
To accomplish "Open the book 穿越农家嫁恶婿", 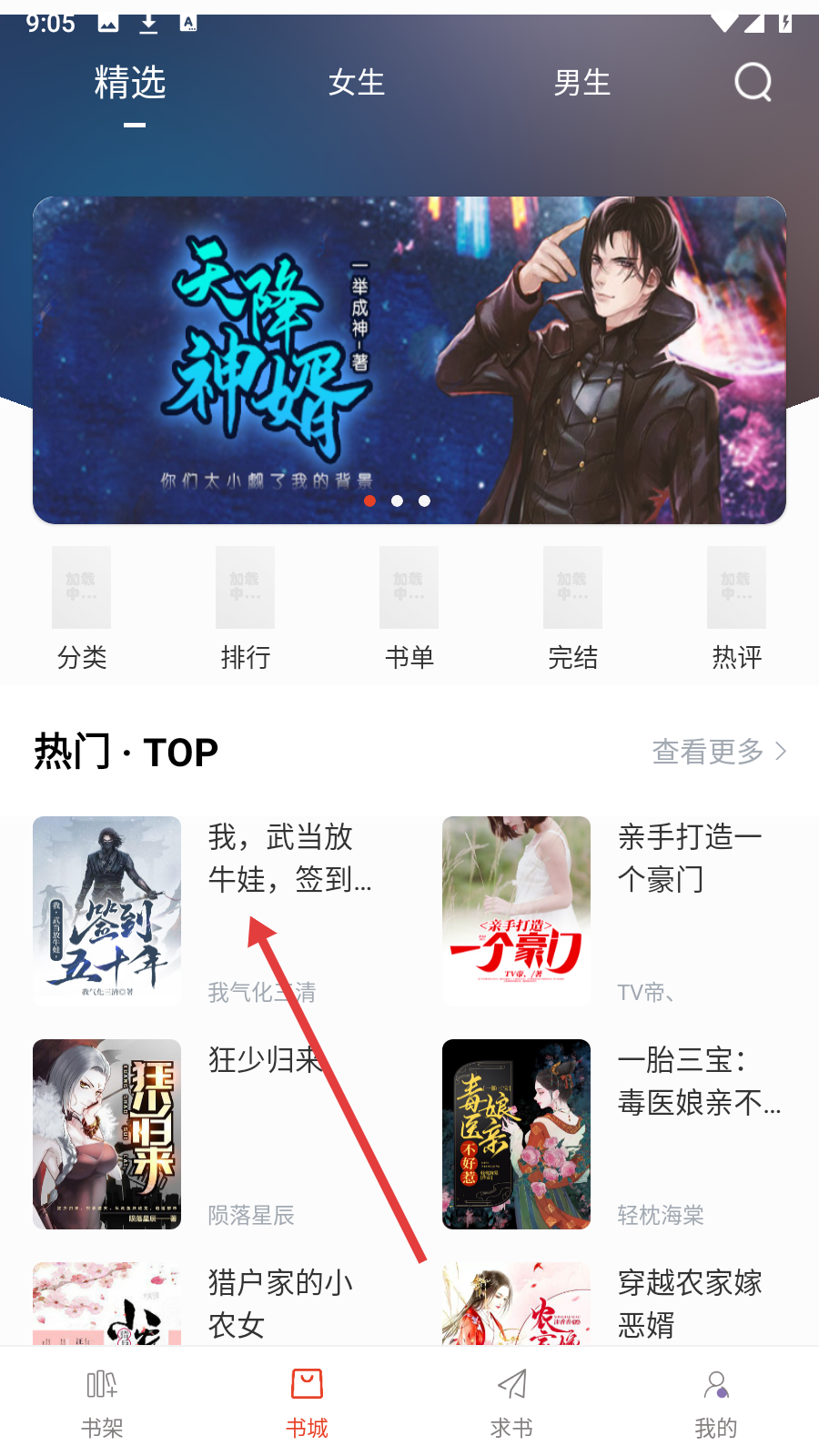I will coord(614,1303).
